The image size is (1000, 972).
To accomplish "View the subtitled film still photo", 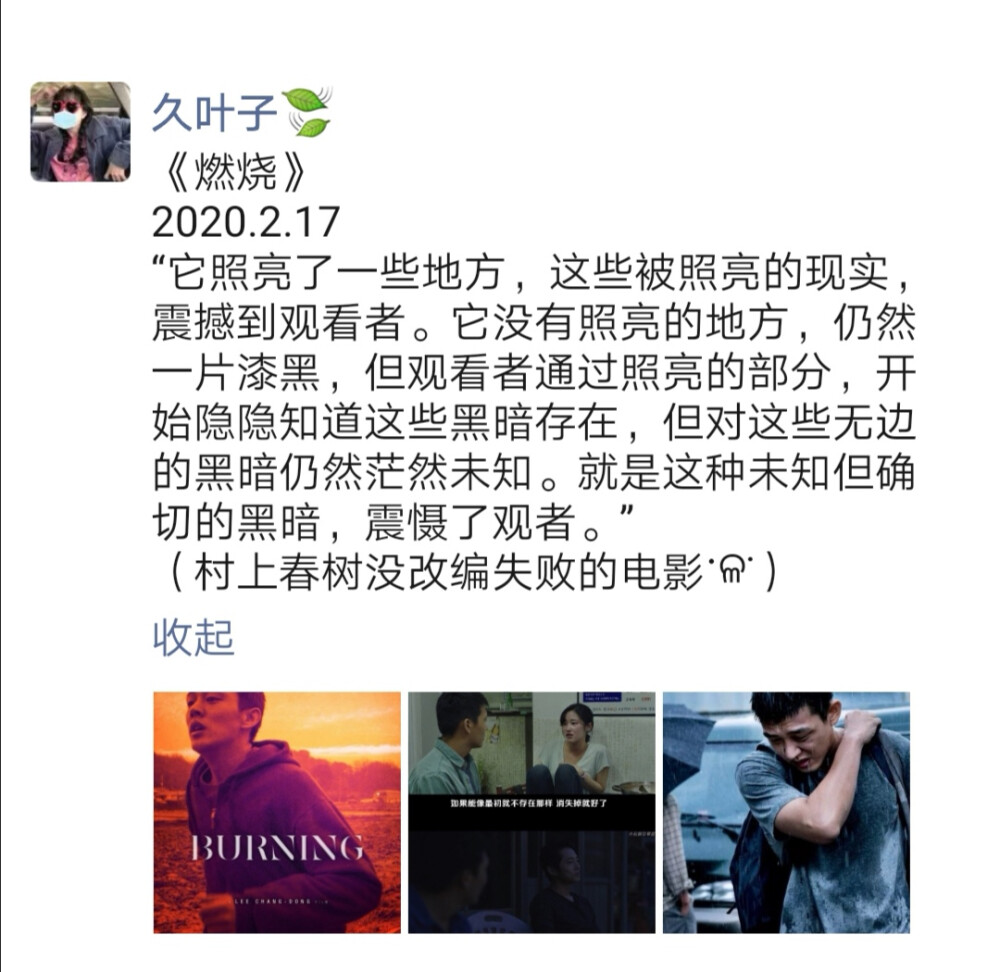I will pos(532,812).
